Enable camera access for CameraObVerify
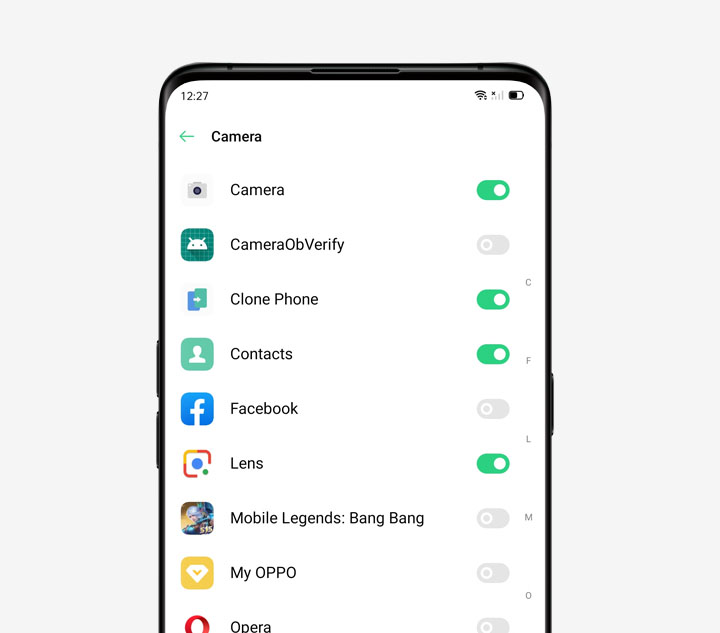This screenshot has height=633, width=720. click(493, 245)
